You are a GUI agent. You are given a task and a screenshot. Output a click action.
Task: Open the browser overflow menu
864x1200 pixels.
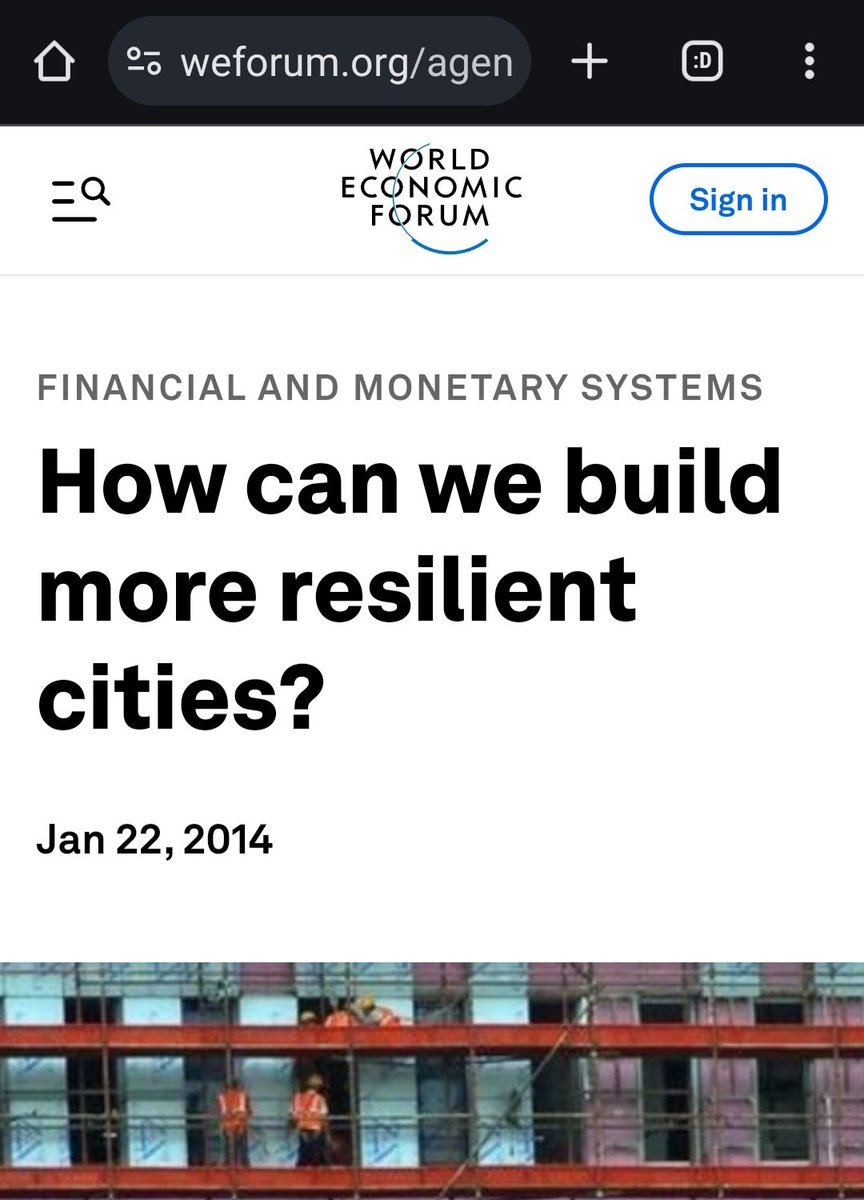pyautogui.click(x=809, y=63)
